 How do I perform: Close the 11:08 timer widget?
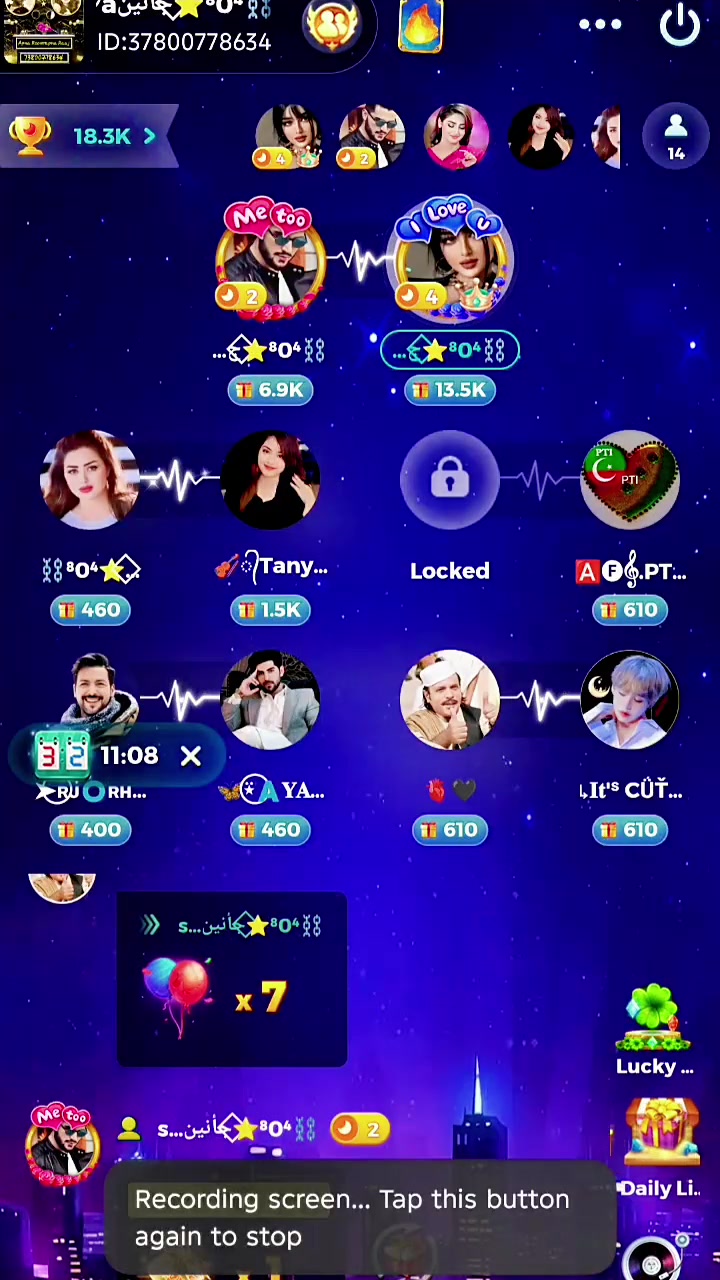point(191,756)
